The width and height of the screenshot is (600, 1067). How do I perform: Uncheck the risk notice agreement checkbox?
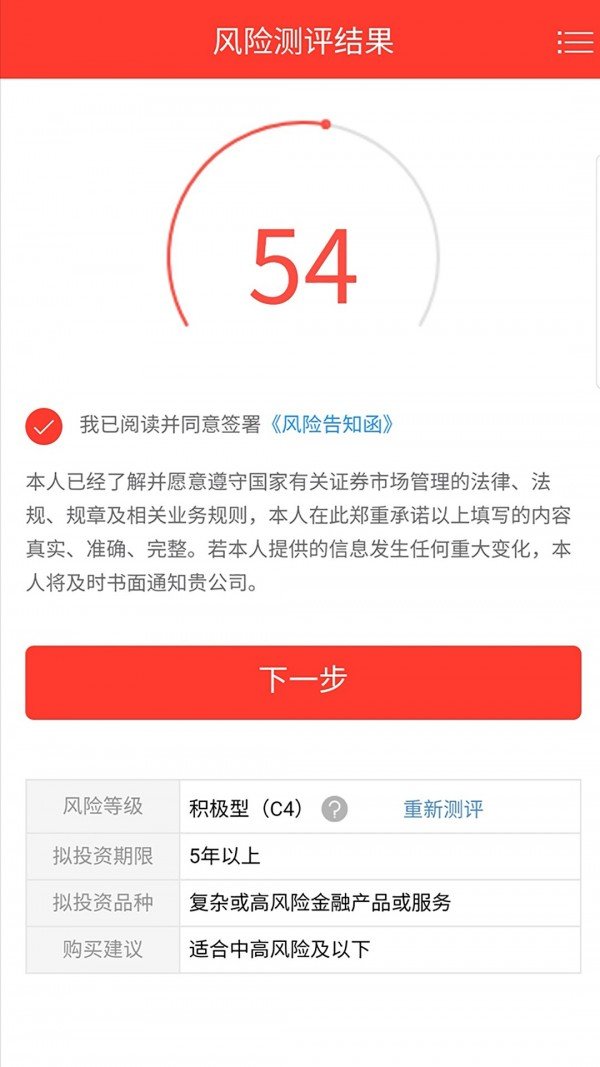[44, 427]
